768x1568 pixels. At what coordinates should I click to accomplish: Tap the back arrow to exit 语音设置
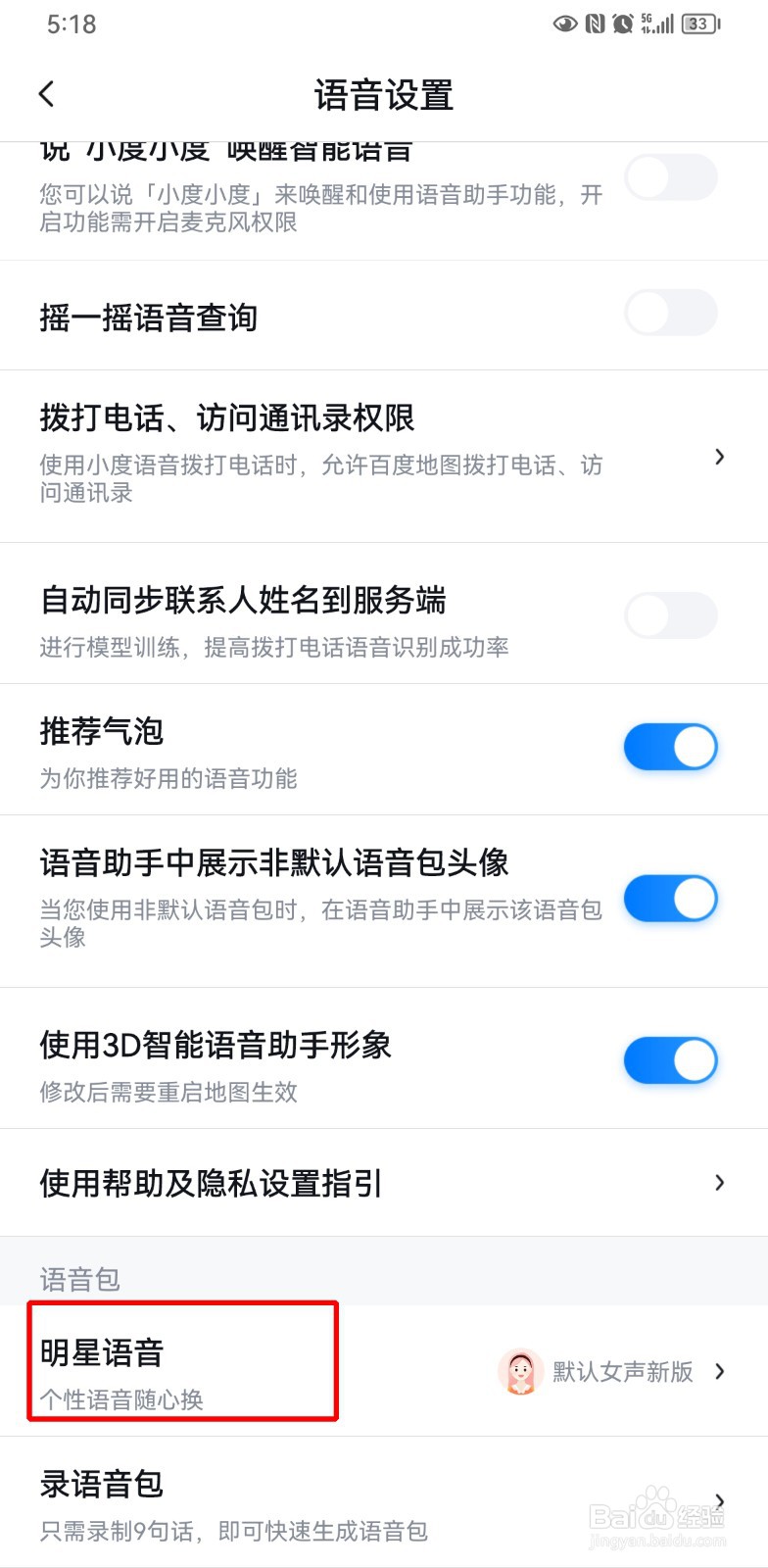[x=46, y=93]
